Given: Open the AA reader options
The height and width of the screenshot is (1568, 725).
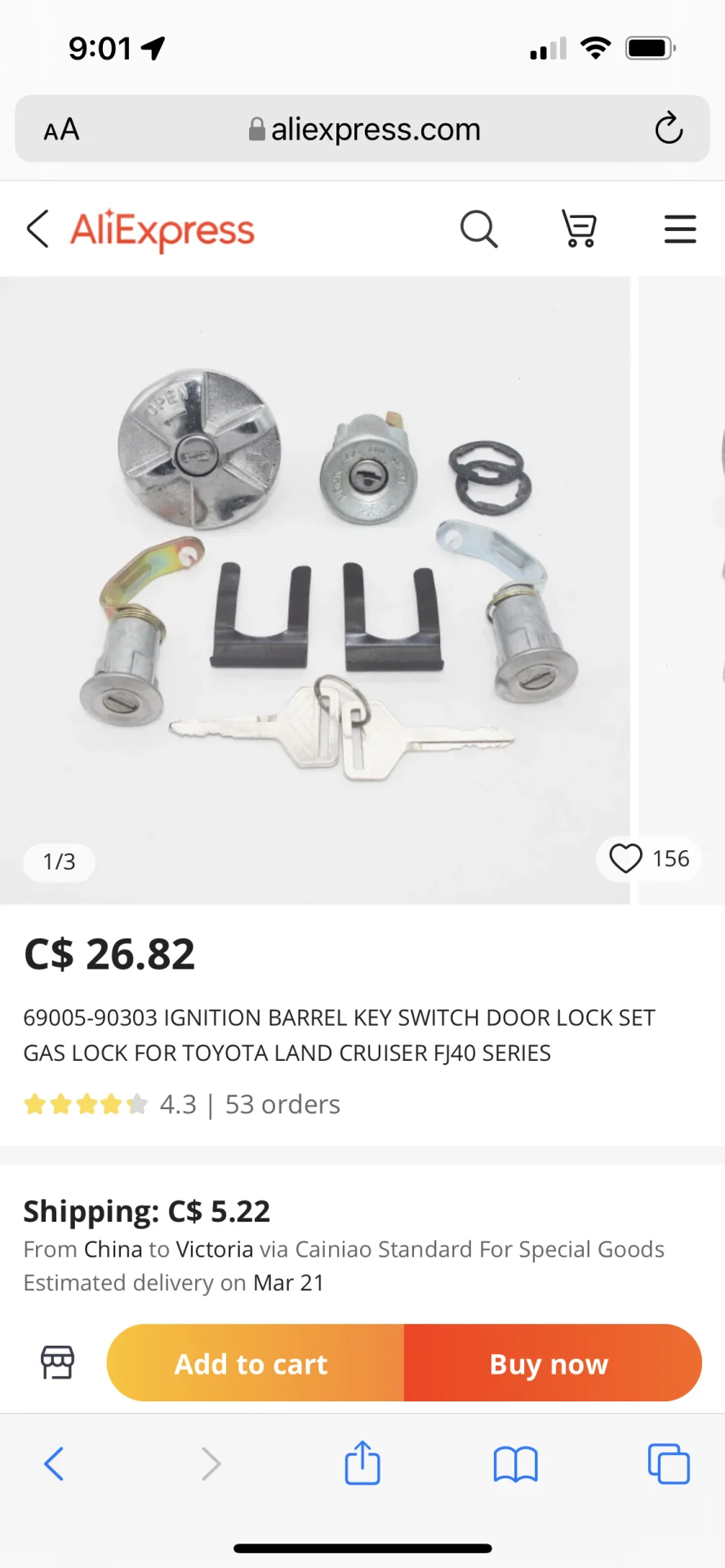Looking at the screenshot, I should (61, 129).
